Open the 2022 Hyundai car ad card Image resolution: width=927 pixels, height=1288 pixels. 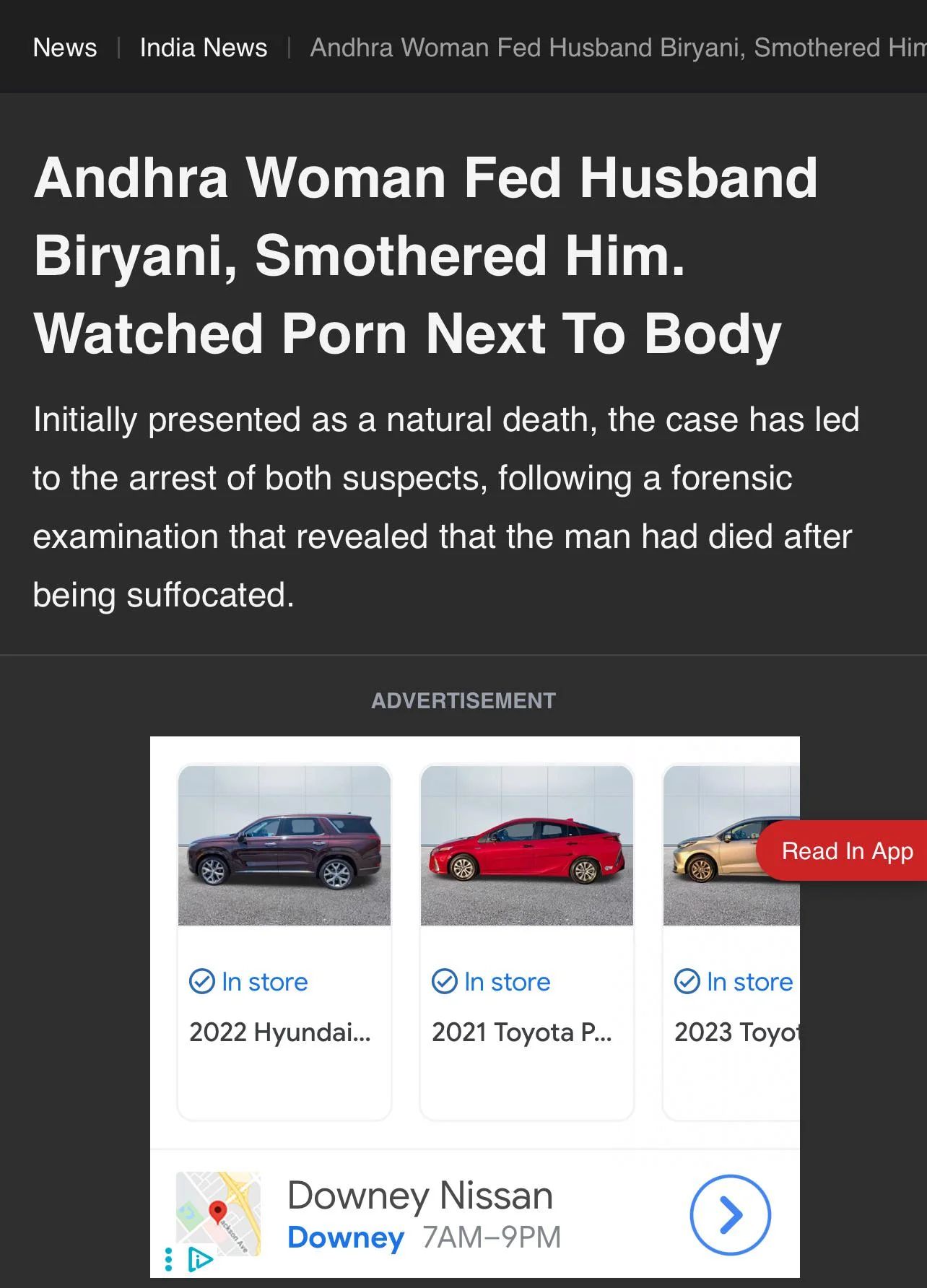pos(284,941)
